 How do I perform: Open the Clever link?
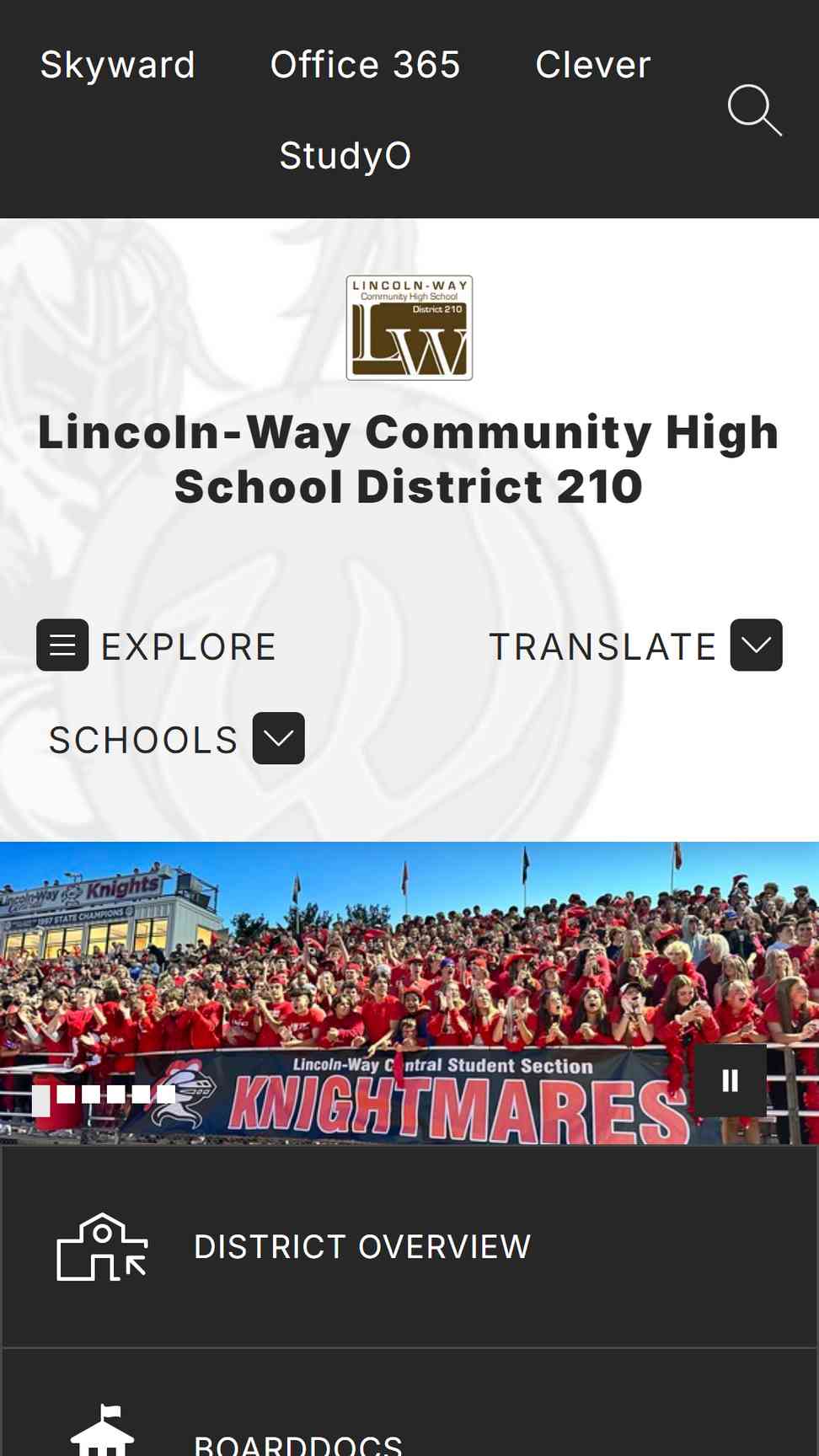tap(593, 65)
